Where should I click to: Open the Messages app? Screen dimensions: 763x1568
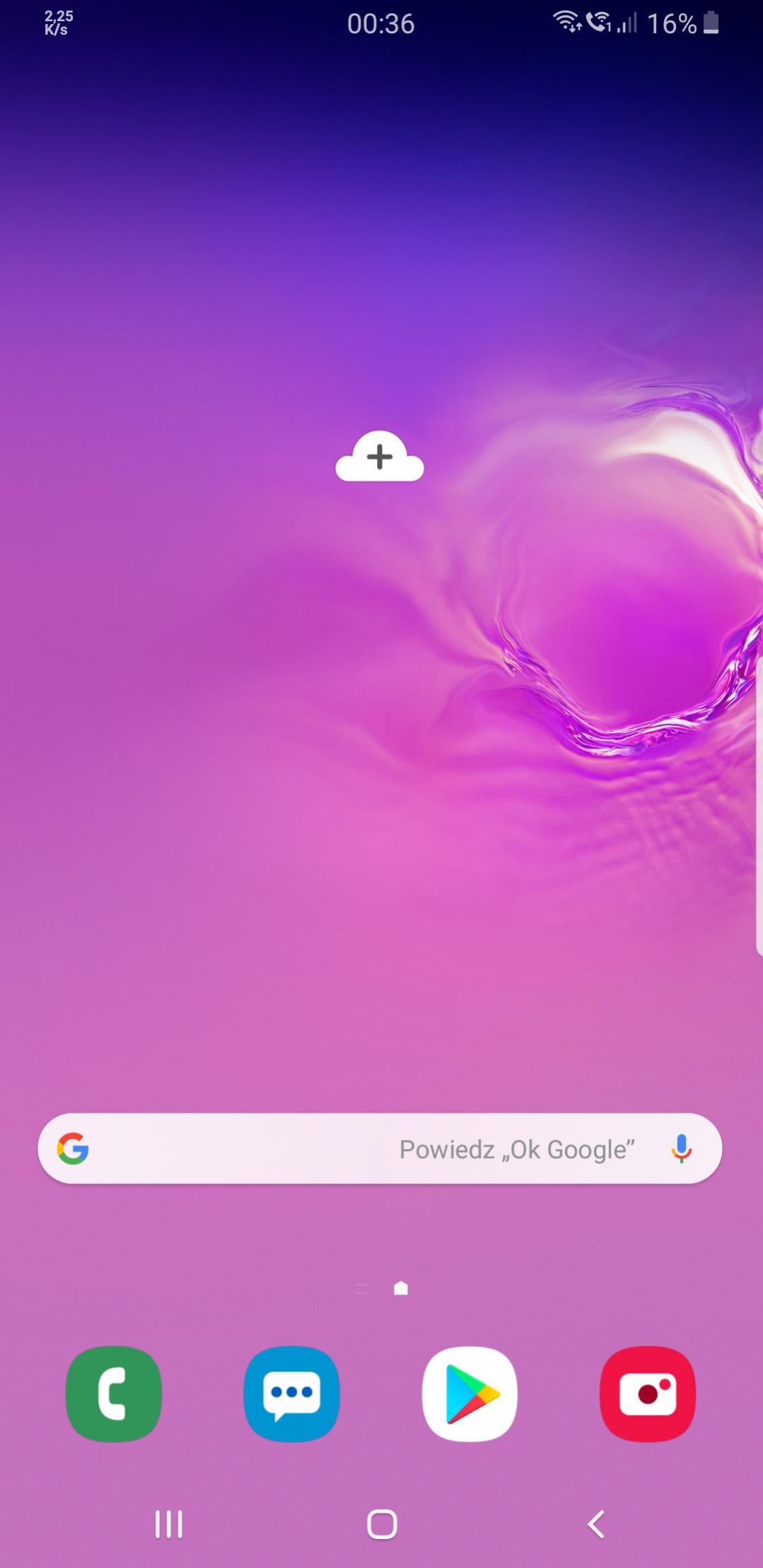pos(291,1394)
